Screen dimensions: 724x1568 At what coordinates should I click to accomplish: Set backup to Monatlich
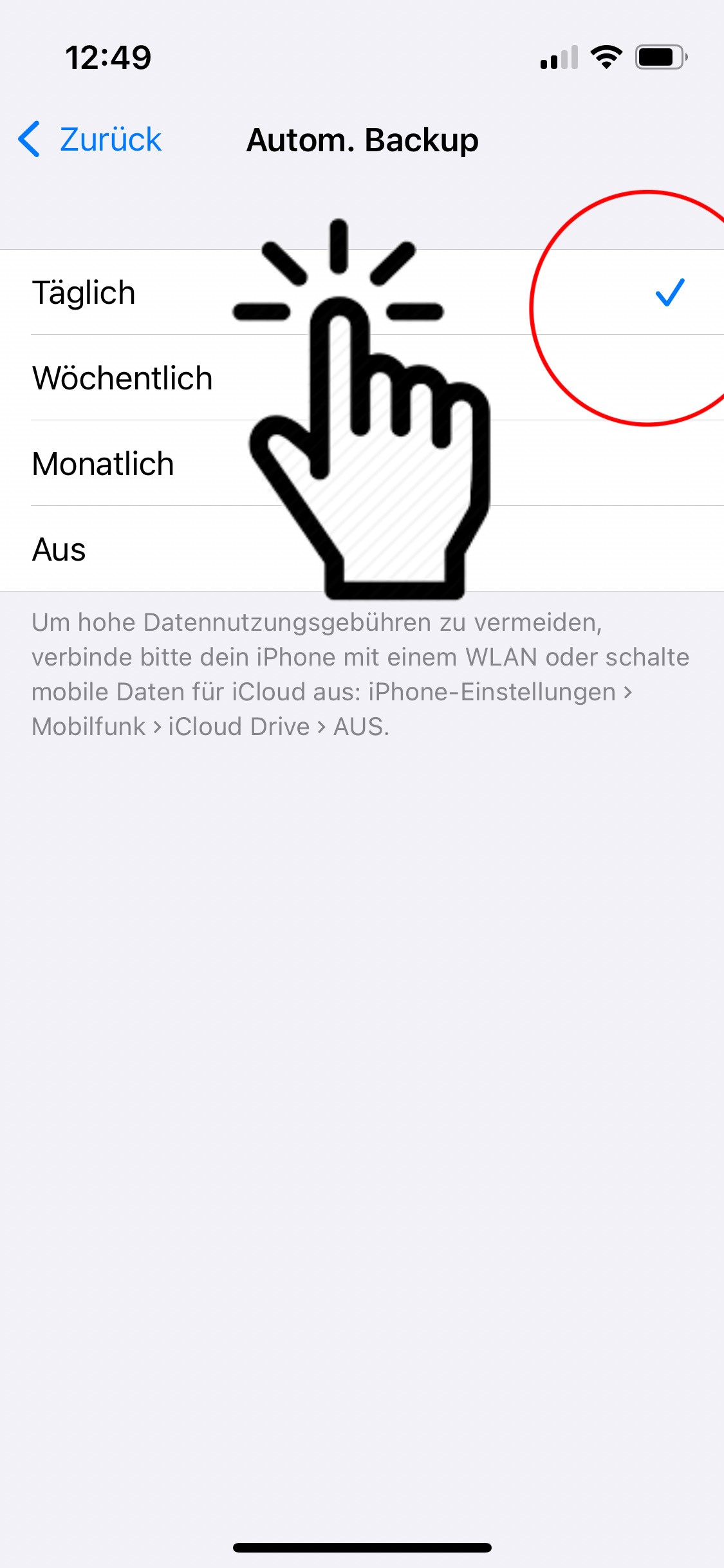(x=362, y=463)
